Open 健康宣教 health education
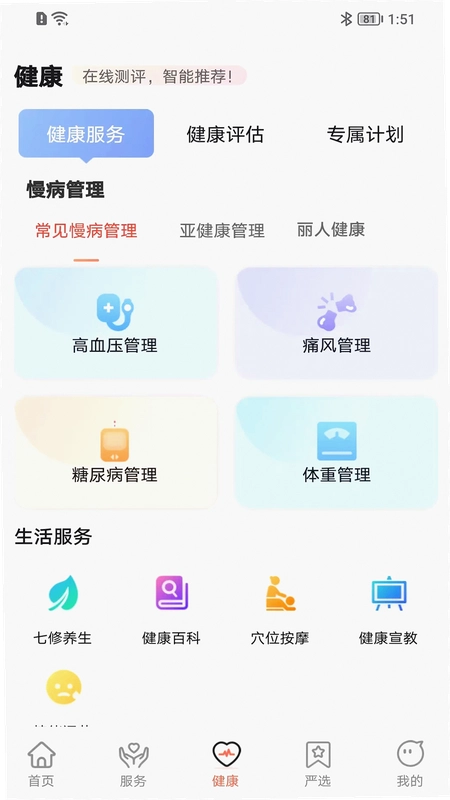Image resolution: width=450 pixels, height=800 pixels. (x=388, y=609)
